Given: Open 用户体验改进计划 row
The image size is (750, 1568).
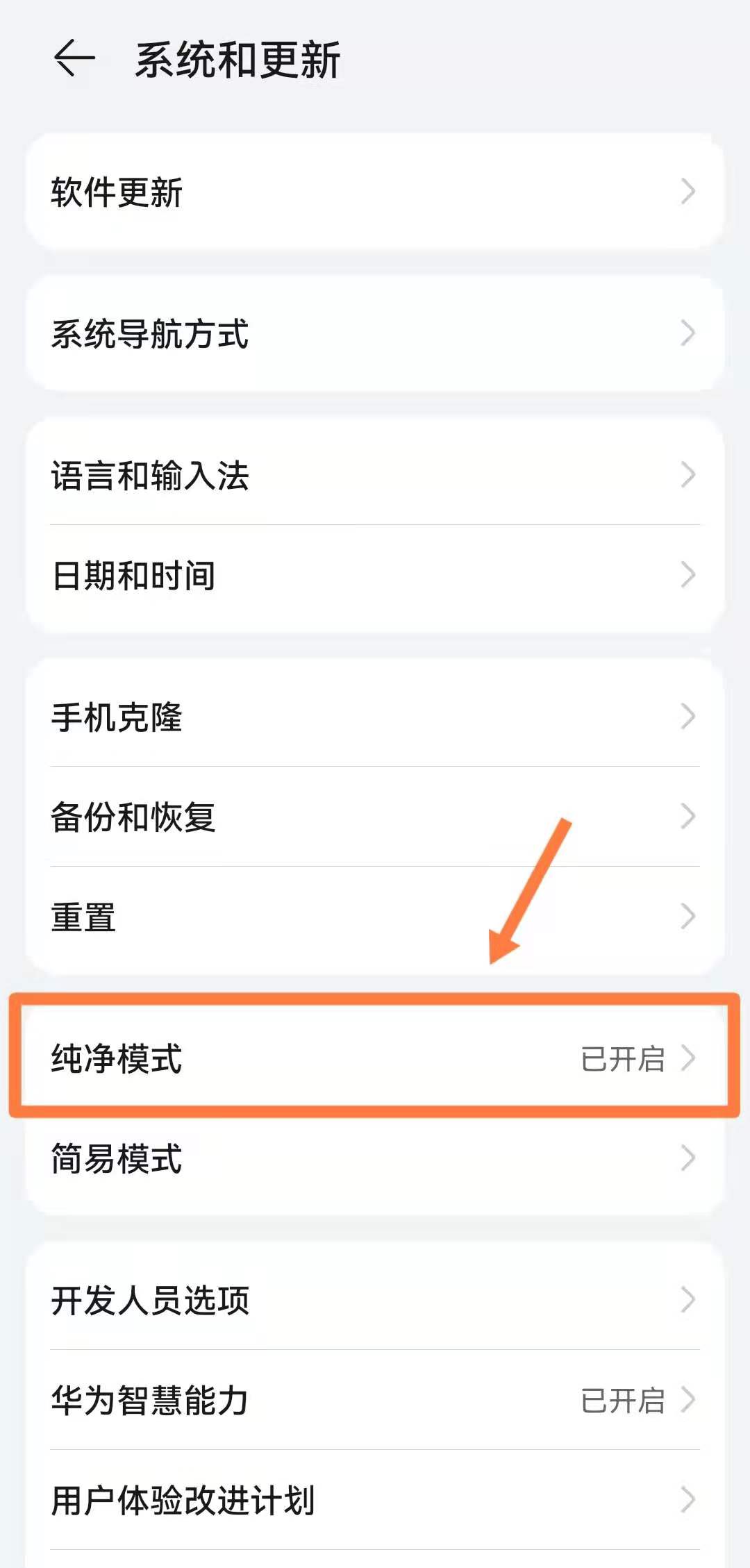Looking at the screenshot, I should click(375, 1500).
